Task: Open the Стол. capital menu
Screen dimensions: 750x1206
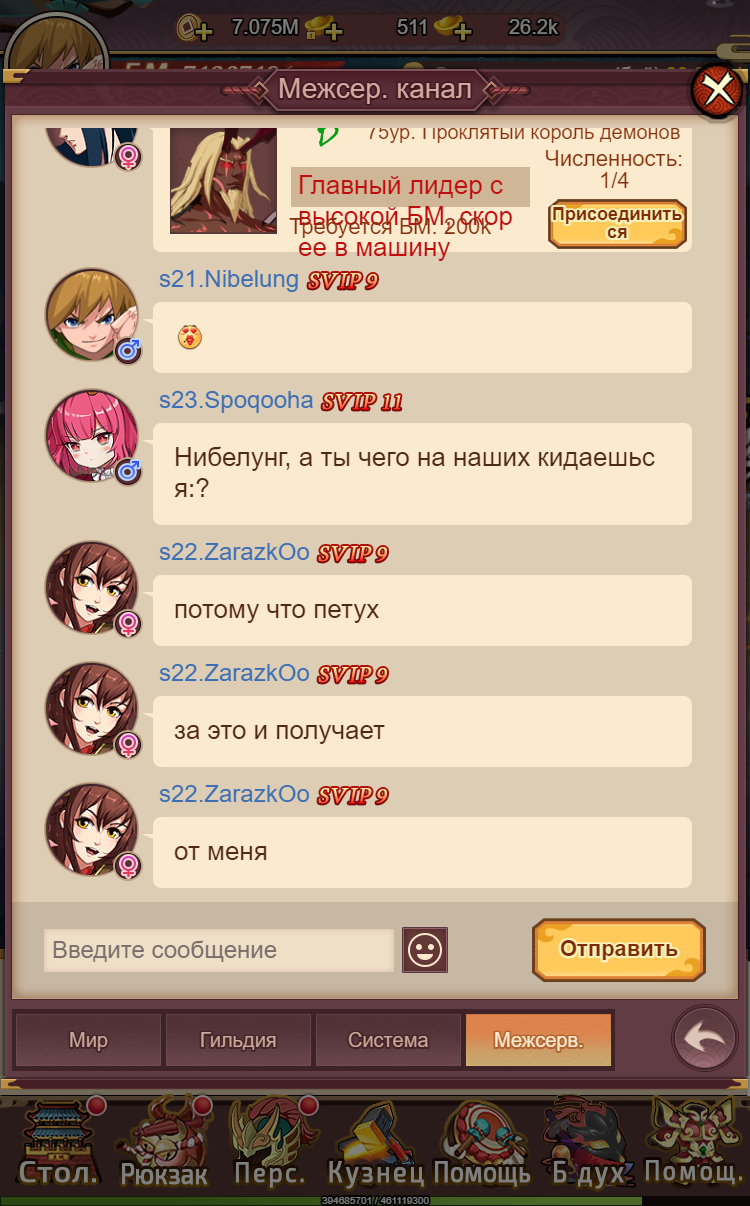Action: click(x=60, y=1143)
